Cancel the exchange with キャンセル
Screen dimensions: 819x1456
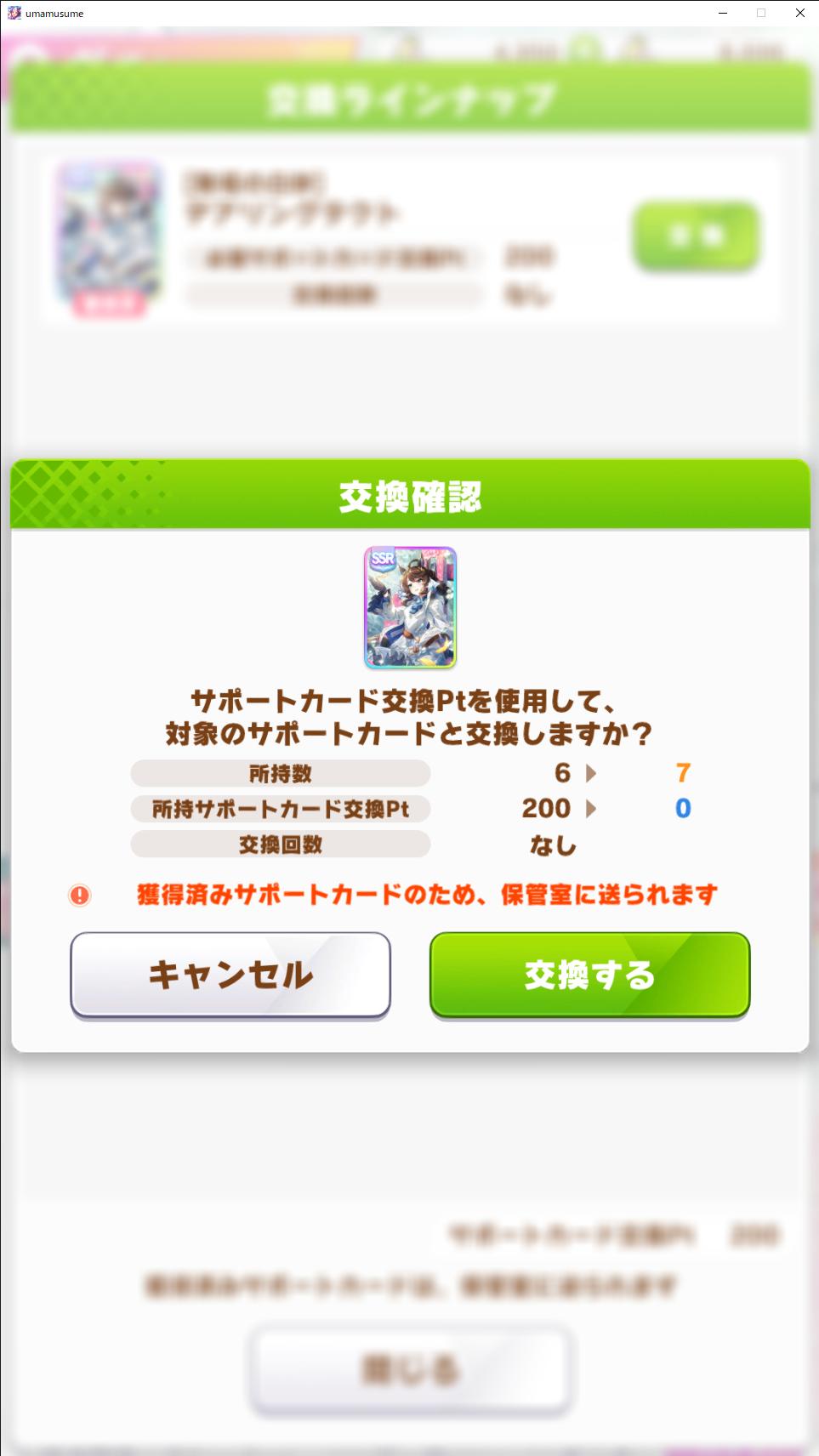click(x=230, y=975)
